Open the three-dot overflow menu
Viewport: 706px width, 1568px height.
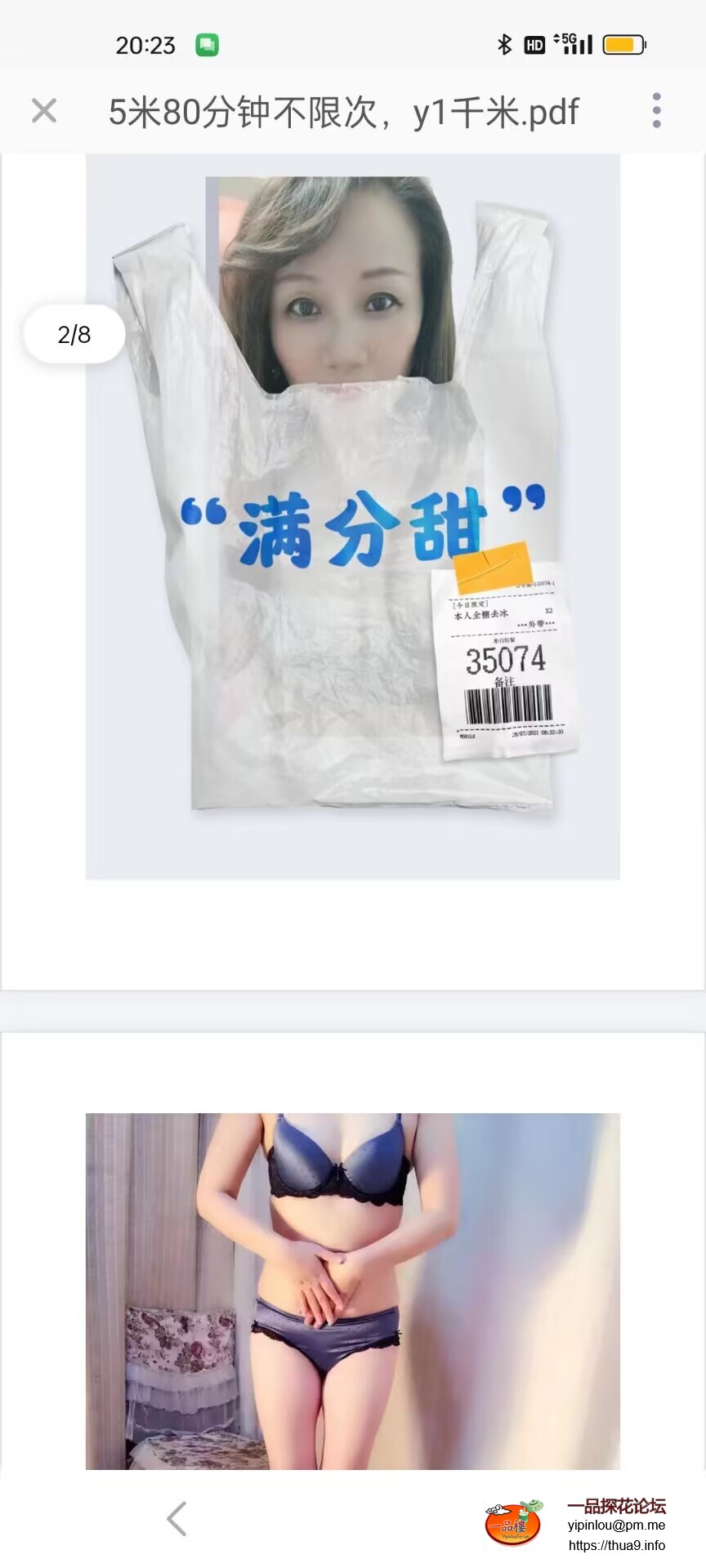(656, 111)
